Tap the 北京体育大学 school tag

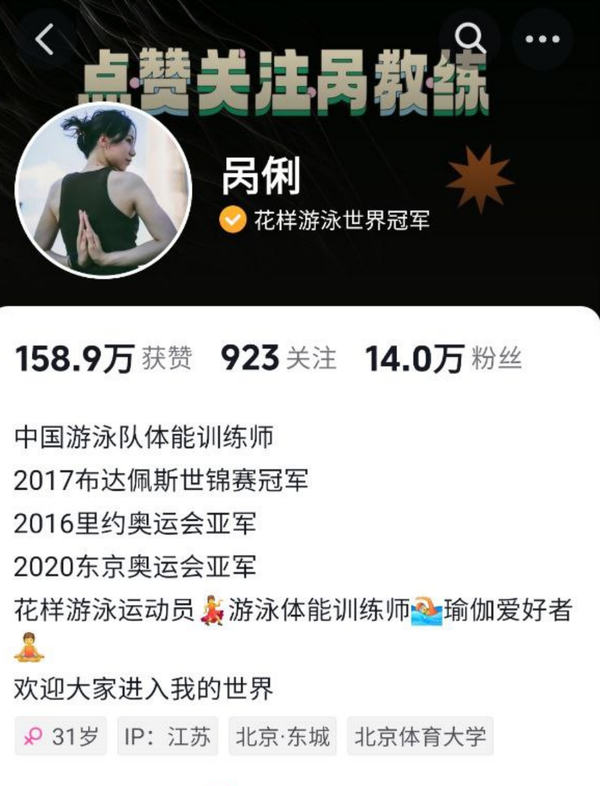[x=420, y=737]
